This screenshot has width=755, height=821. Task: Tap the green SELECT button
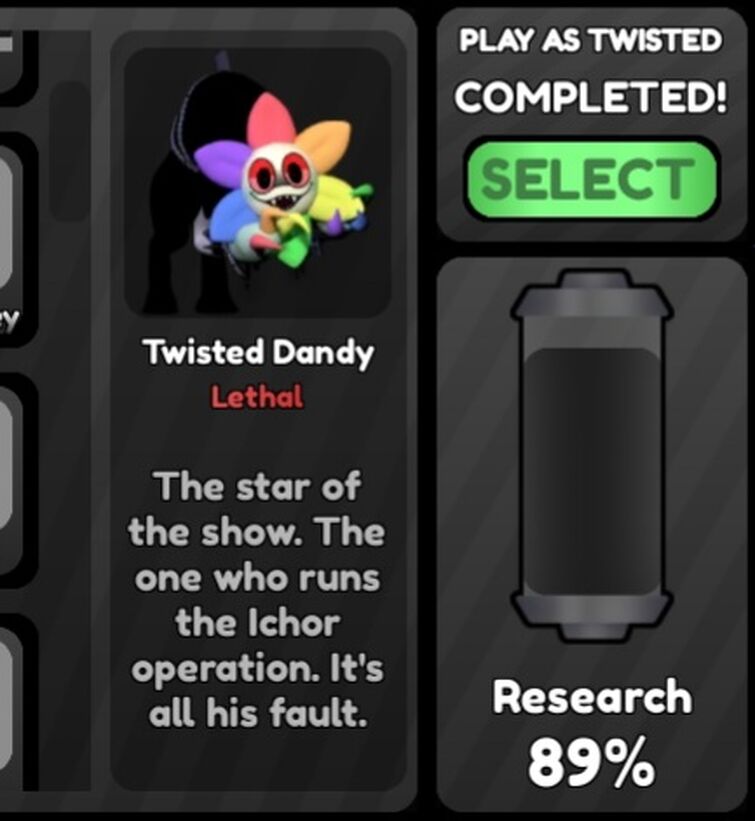590,180
